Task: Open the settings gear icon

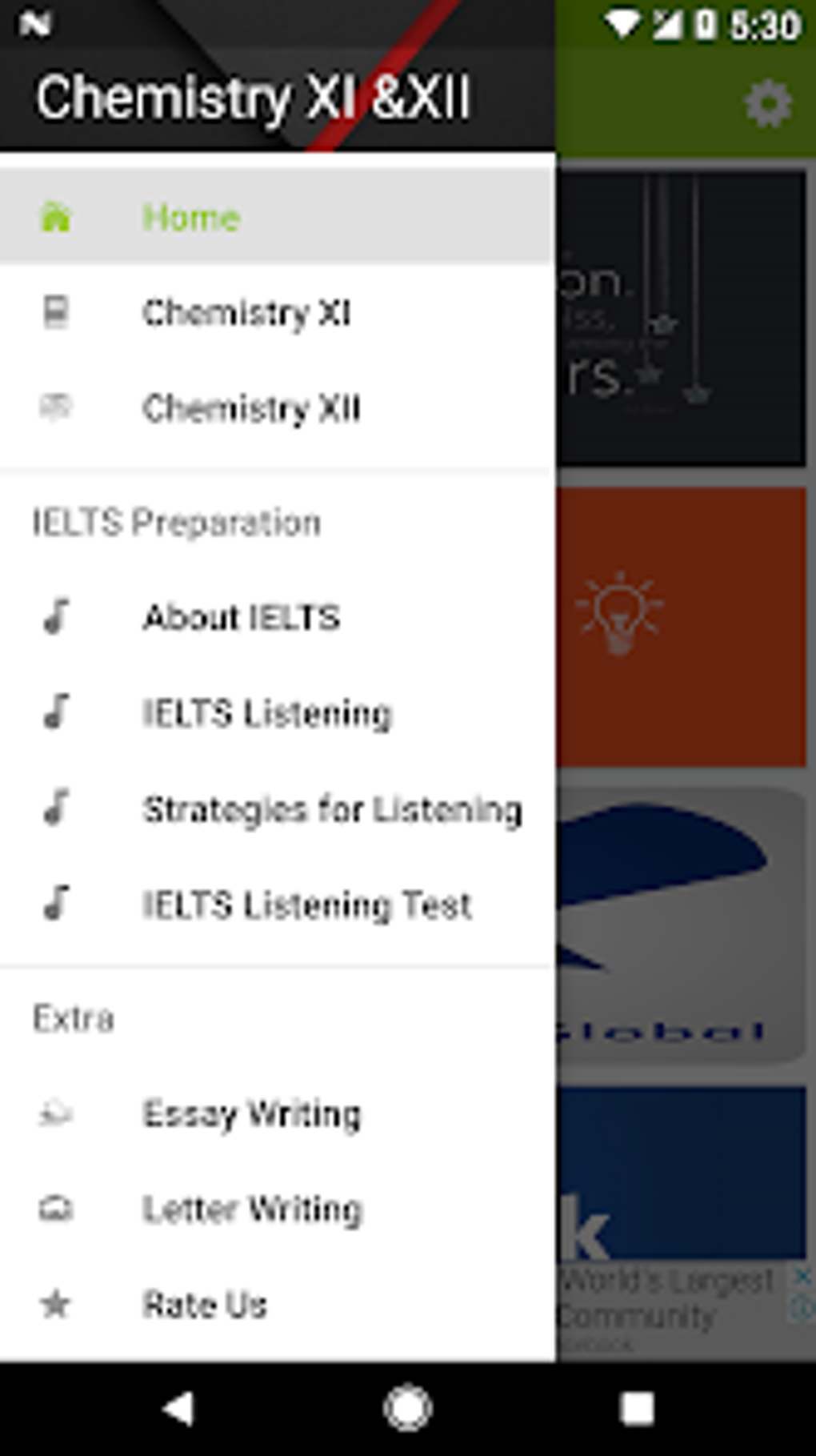Action: click(x=768, y=104)
